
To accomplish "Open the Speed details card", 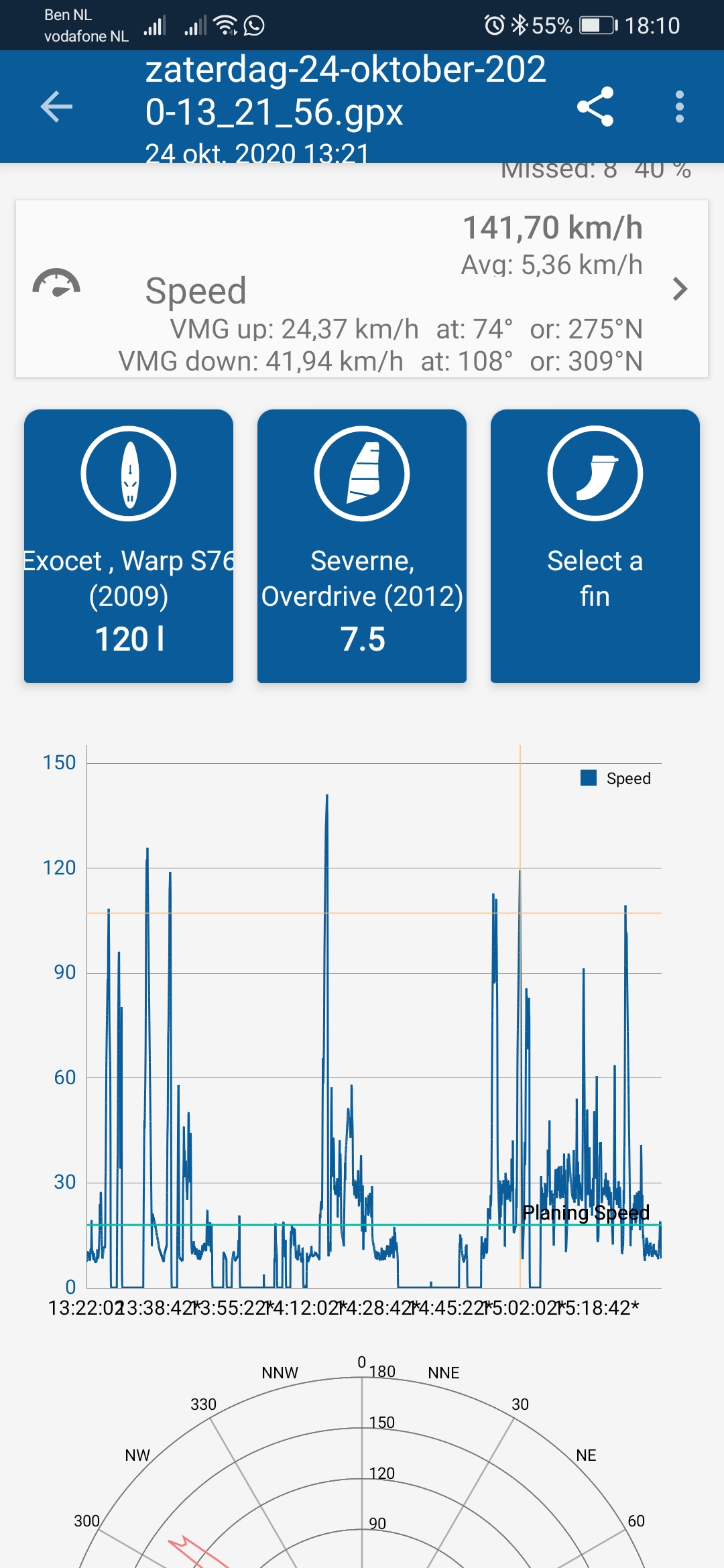I will [x=362, y=289].
